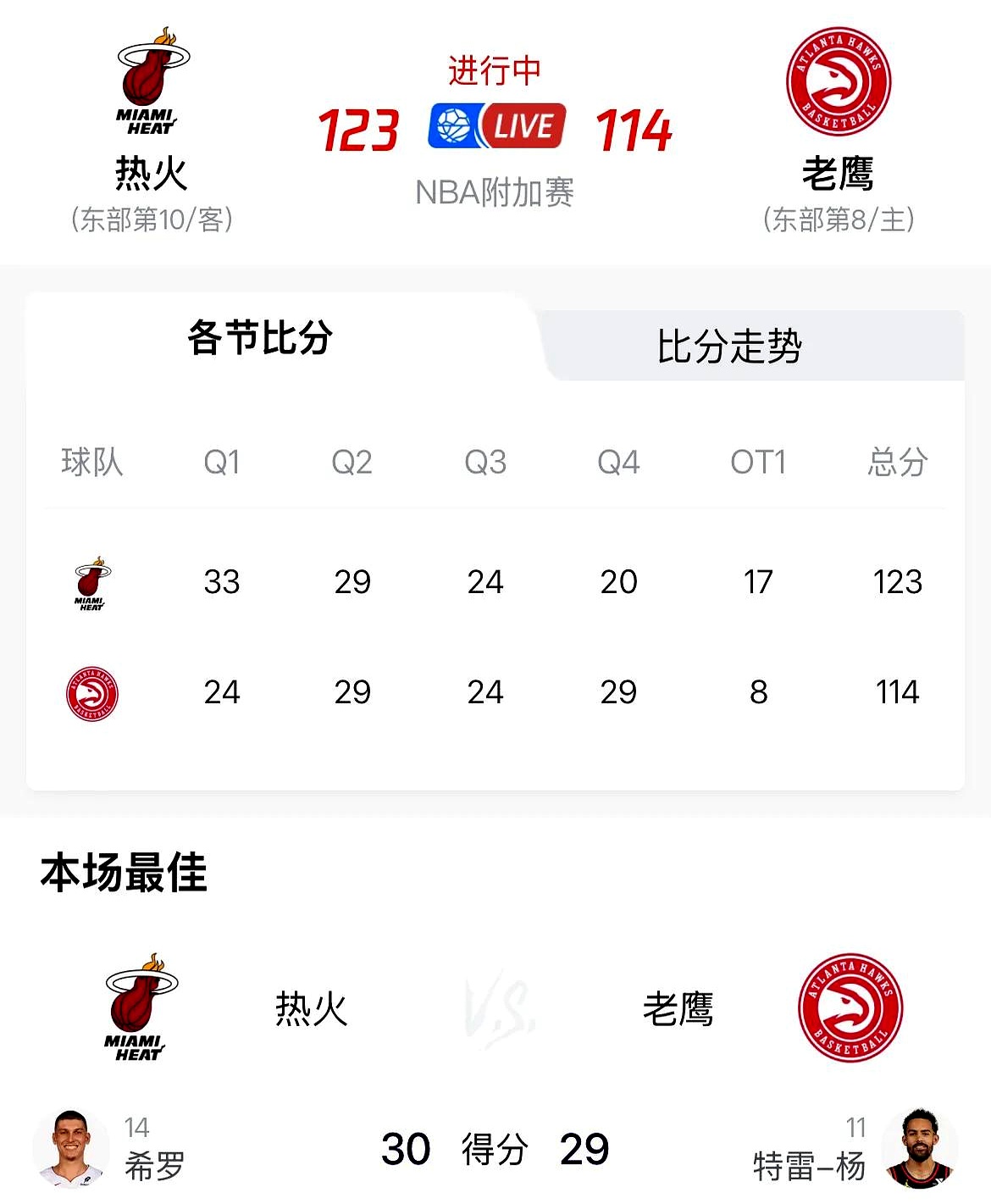Viewport: 991px width, 1204px height.
Task: Click the 热火 team name under its logo
Action: [x=151, y=173]
